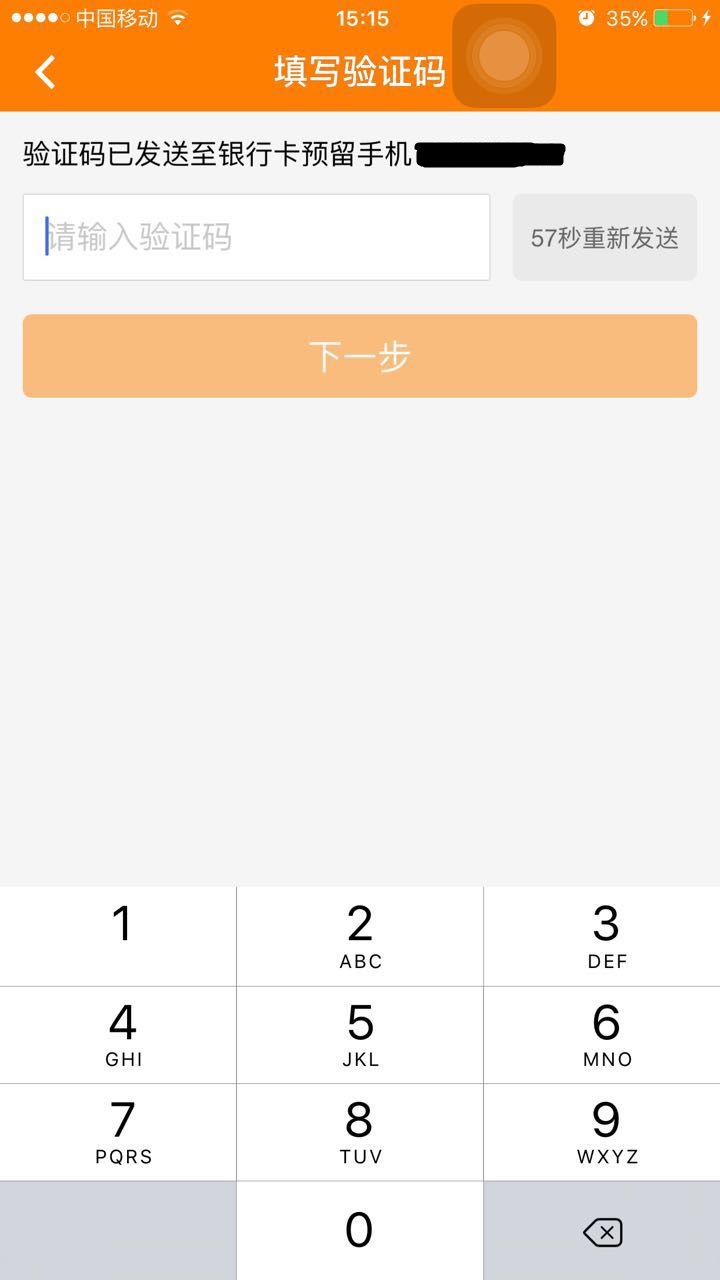
Task: Enter digit 1 on the keypad
Action: coord(120,934)
